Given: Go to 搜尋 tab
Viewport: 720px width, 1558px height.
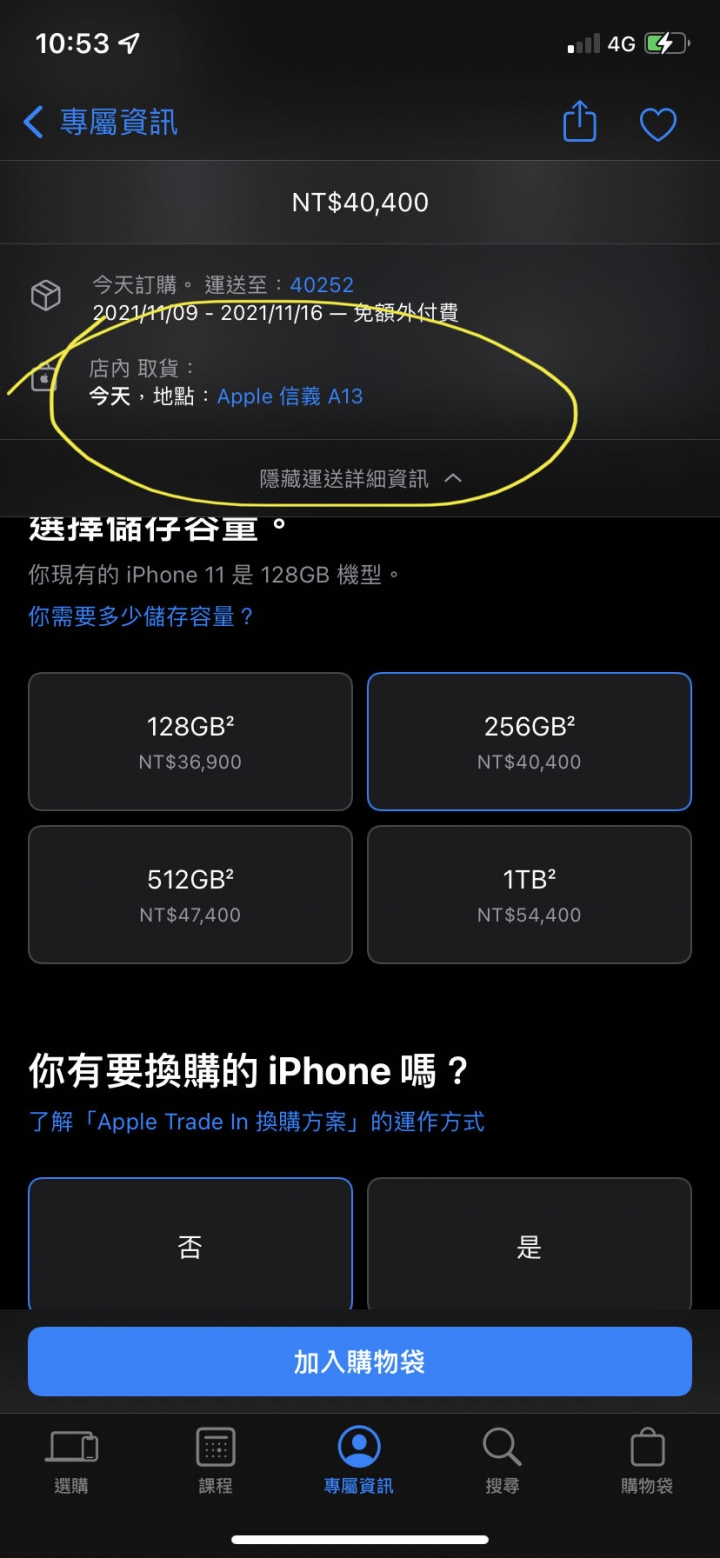Looking at the screenshot, I should click(502, 1460).
